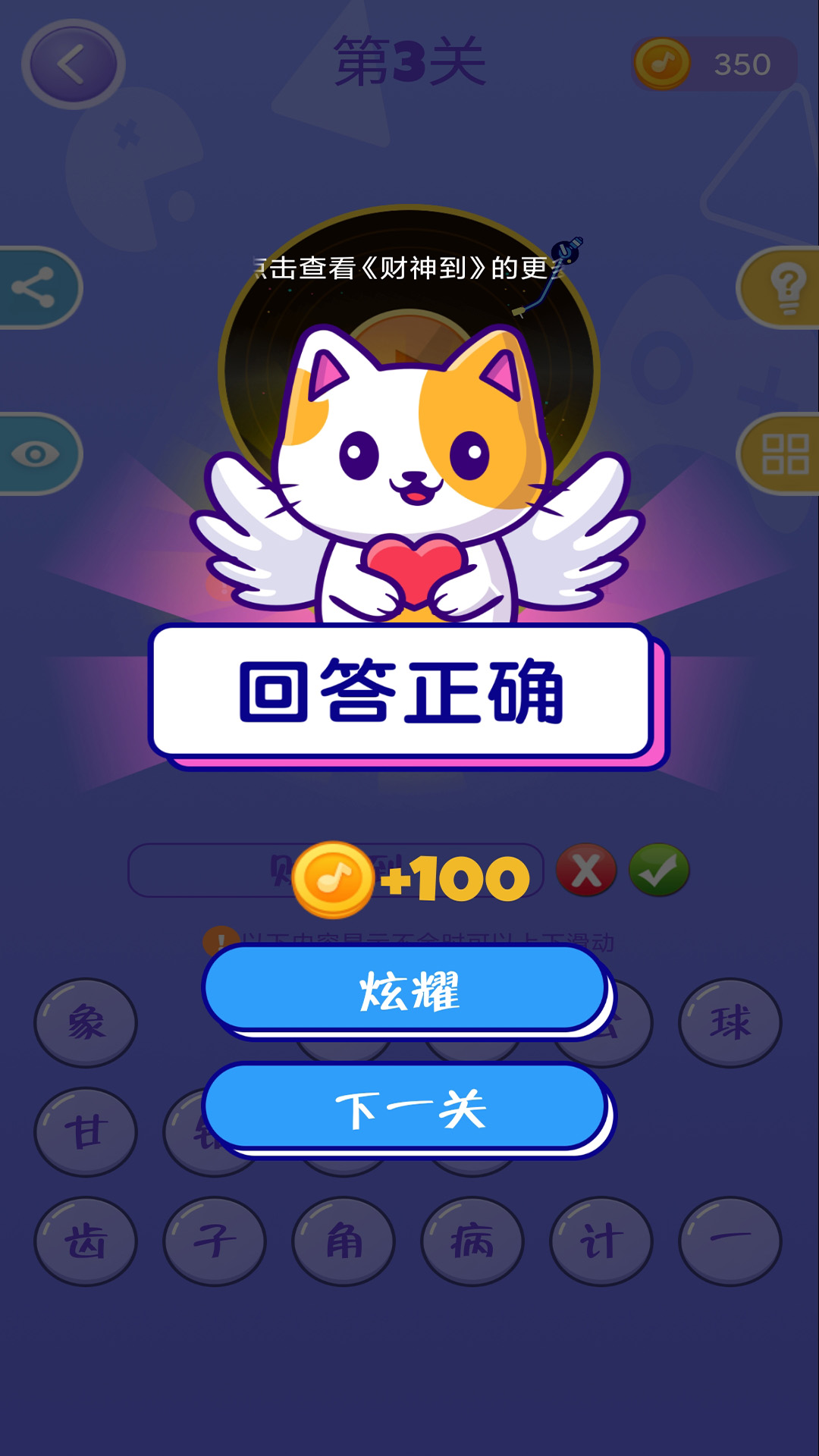
Task: Select the character 子
Action: tap(215, 1241)
